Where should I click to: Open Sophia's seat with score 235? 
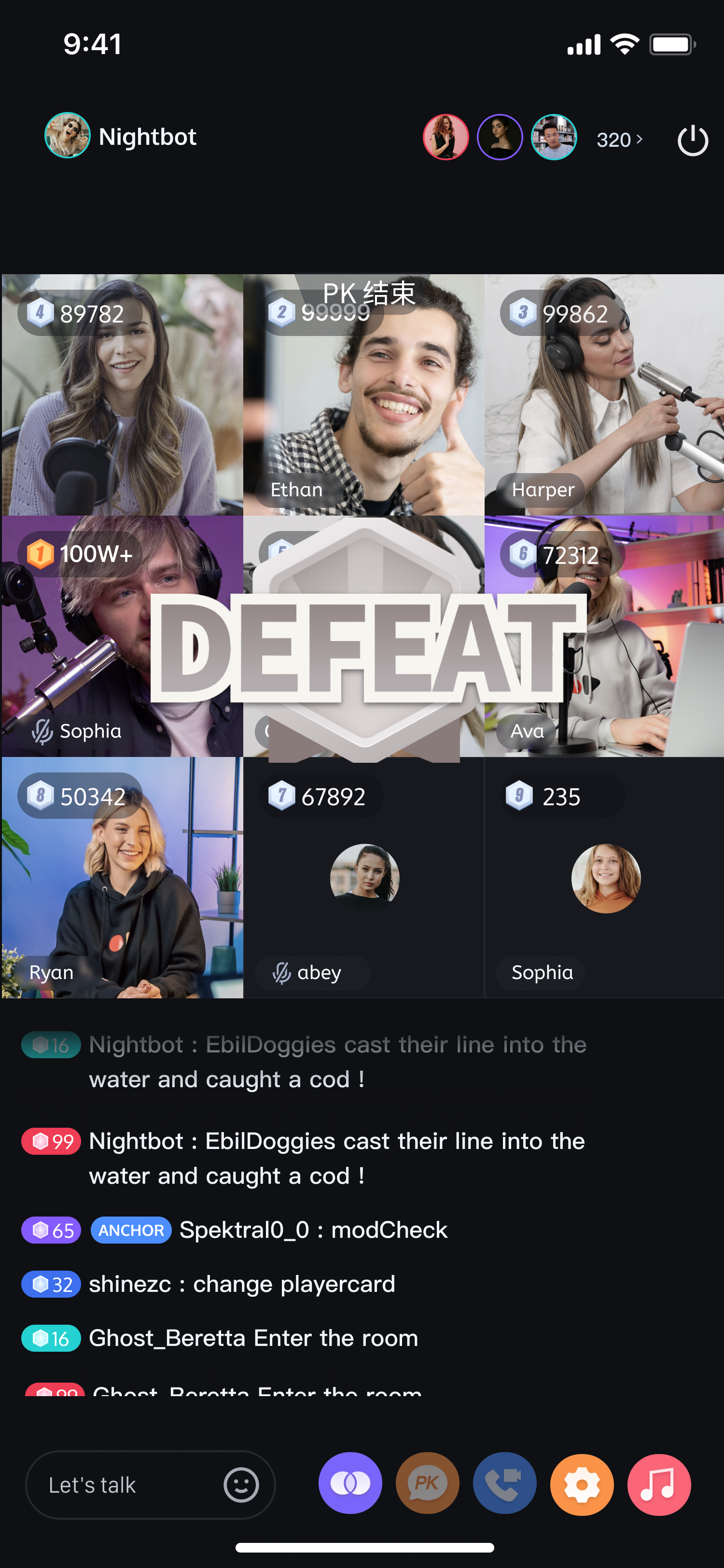[605, 878]
